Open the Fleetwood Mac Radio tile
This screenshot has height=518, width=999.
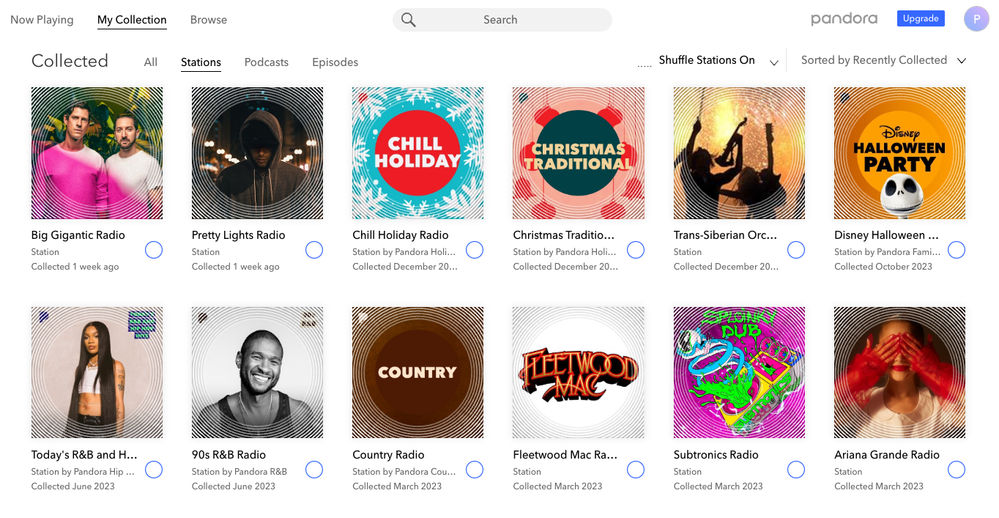[578, 372]
